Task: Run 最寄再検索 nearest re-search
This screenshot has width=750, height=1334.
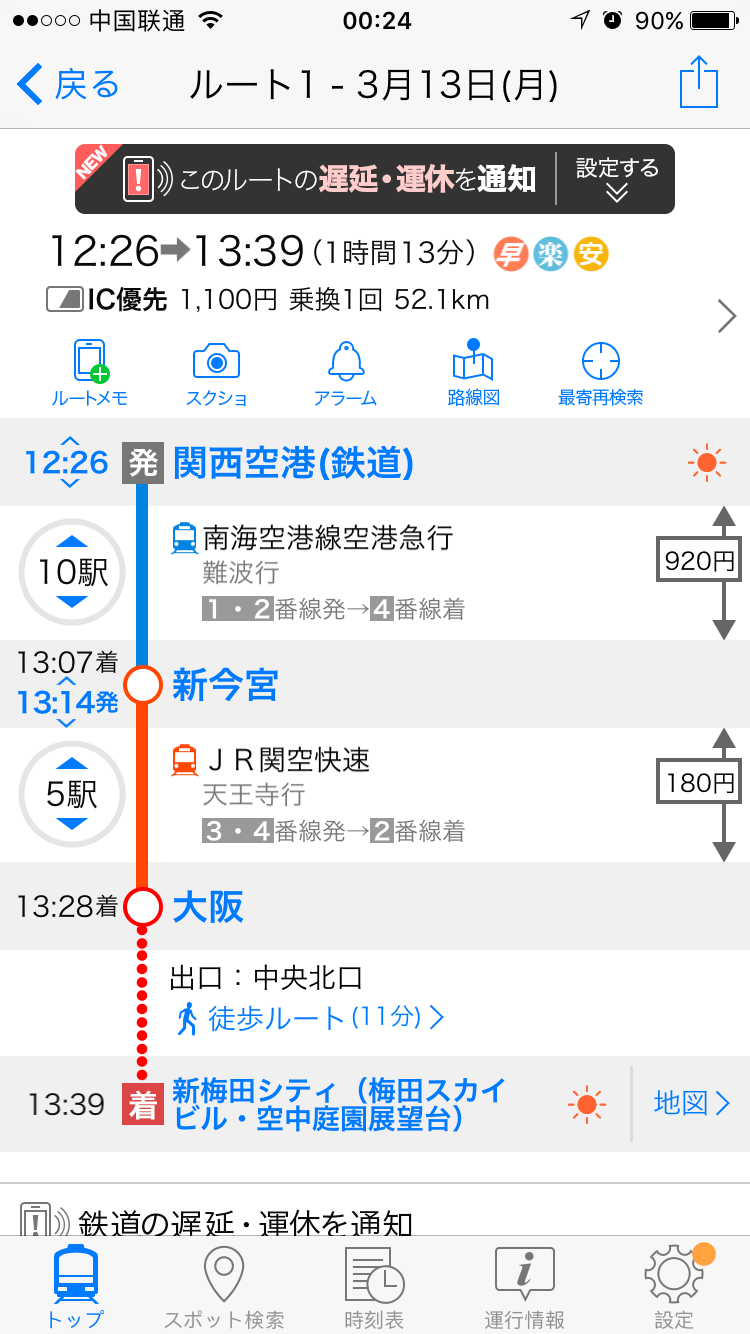Action: pyautogui.click(x=600, y=373)
